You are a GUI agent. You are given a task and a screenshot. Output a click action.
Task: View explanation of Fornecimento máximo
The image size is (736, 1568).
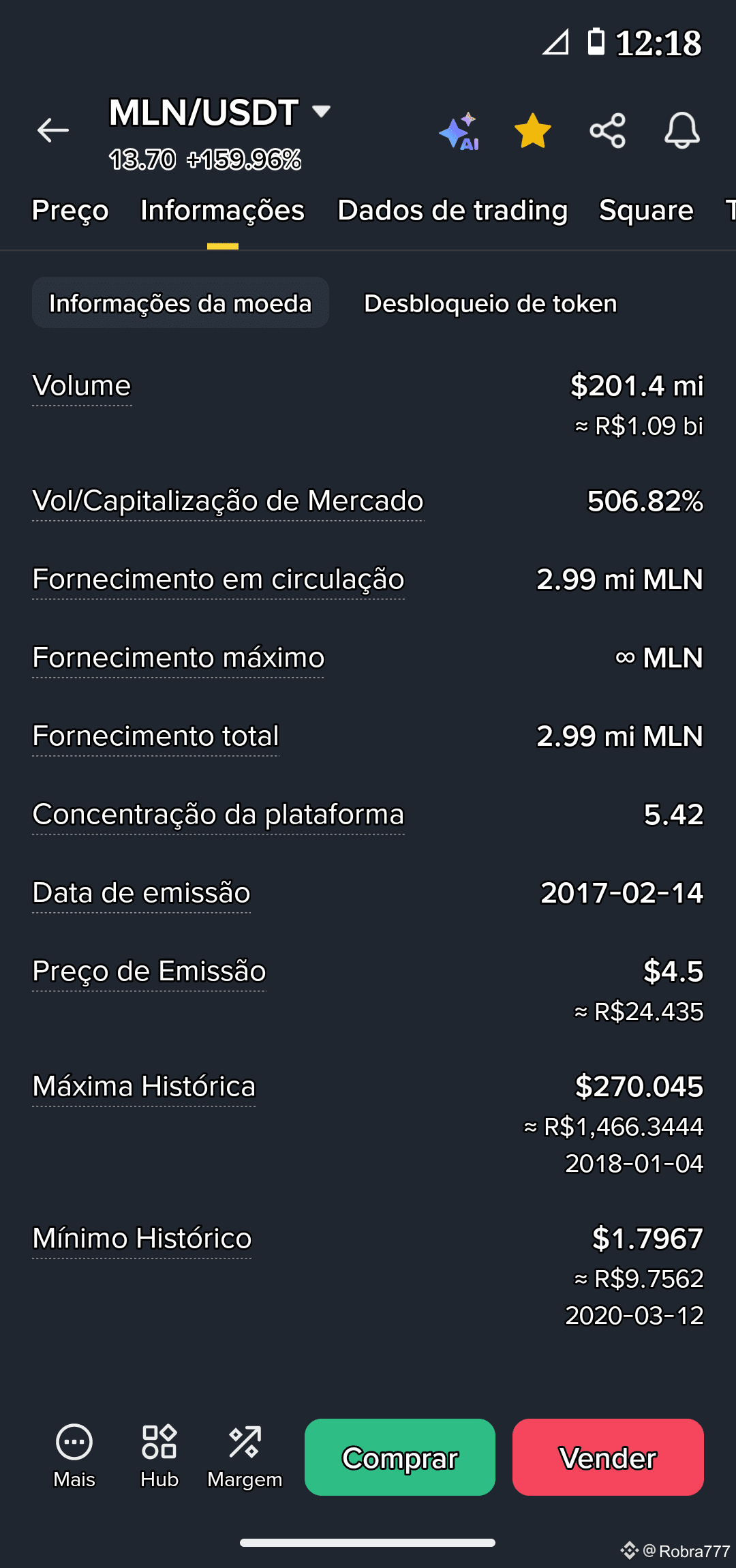(179, 659)
